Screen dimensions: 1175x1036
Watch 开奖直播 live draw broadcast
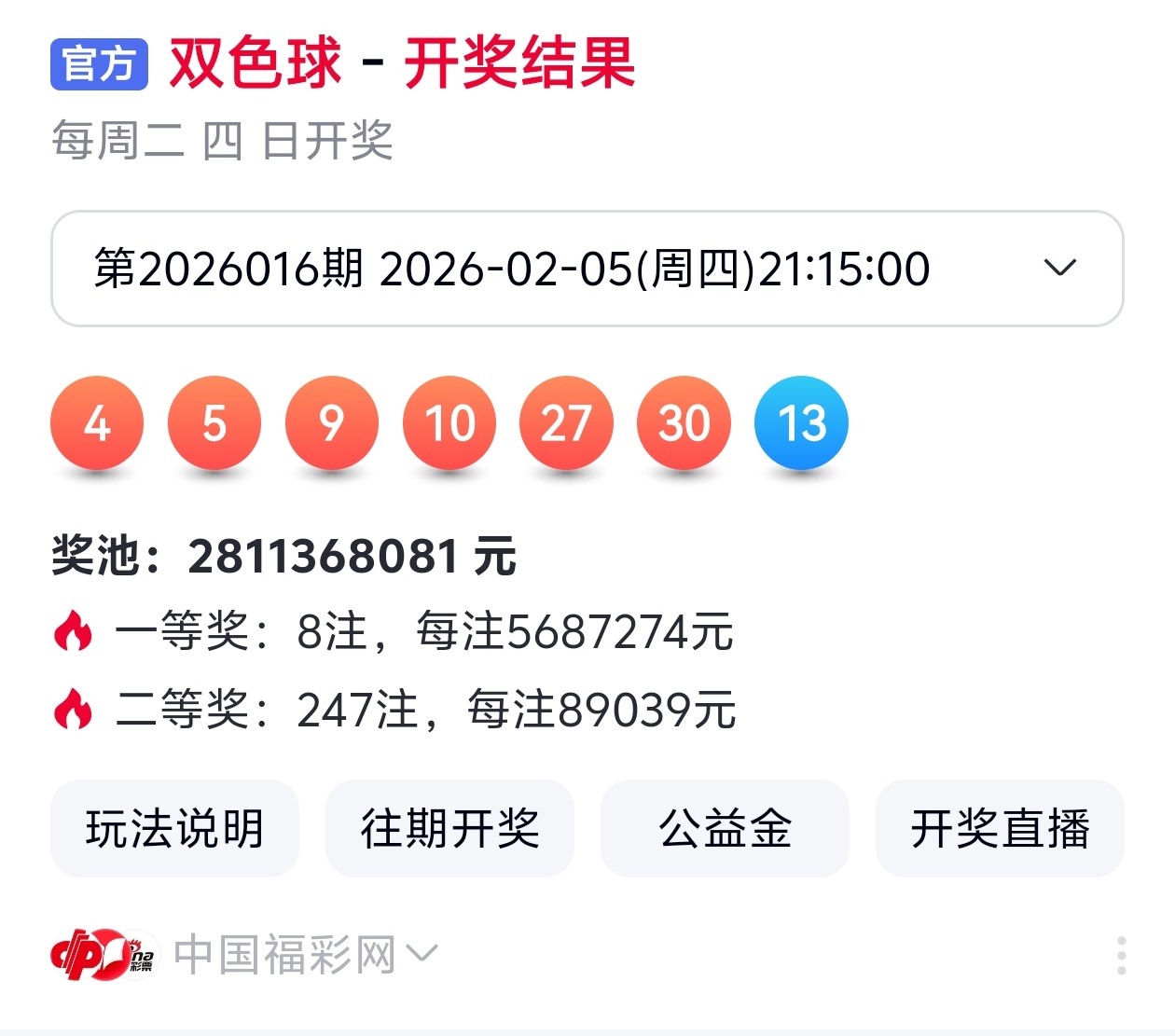pyautogui.click(x=1000, y=828)
